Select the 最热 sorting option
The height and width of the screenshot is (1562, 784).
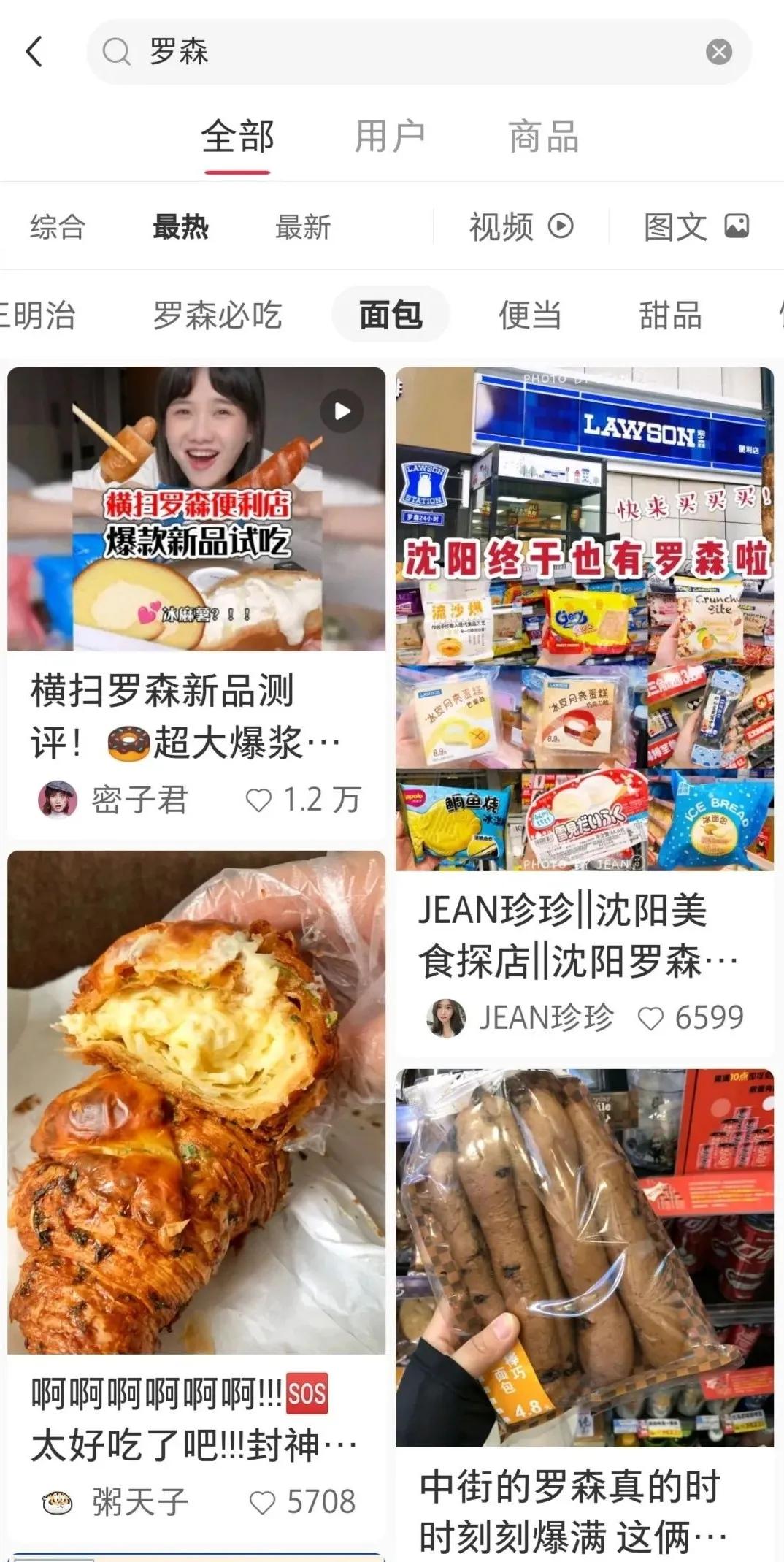[181, 226]
